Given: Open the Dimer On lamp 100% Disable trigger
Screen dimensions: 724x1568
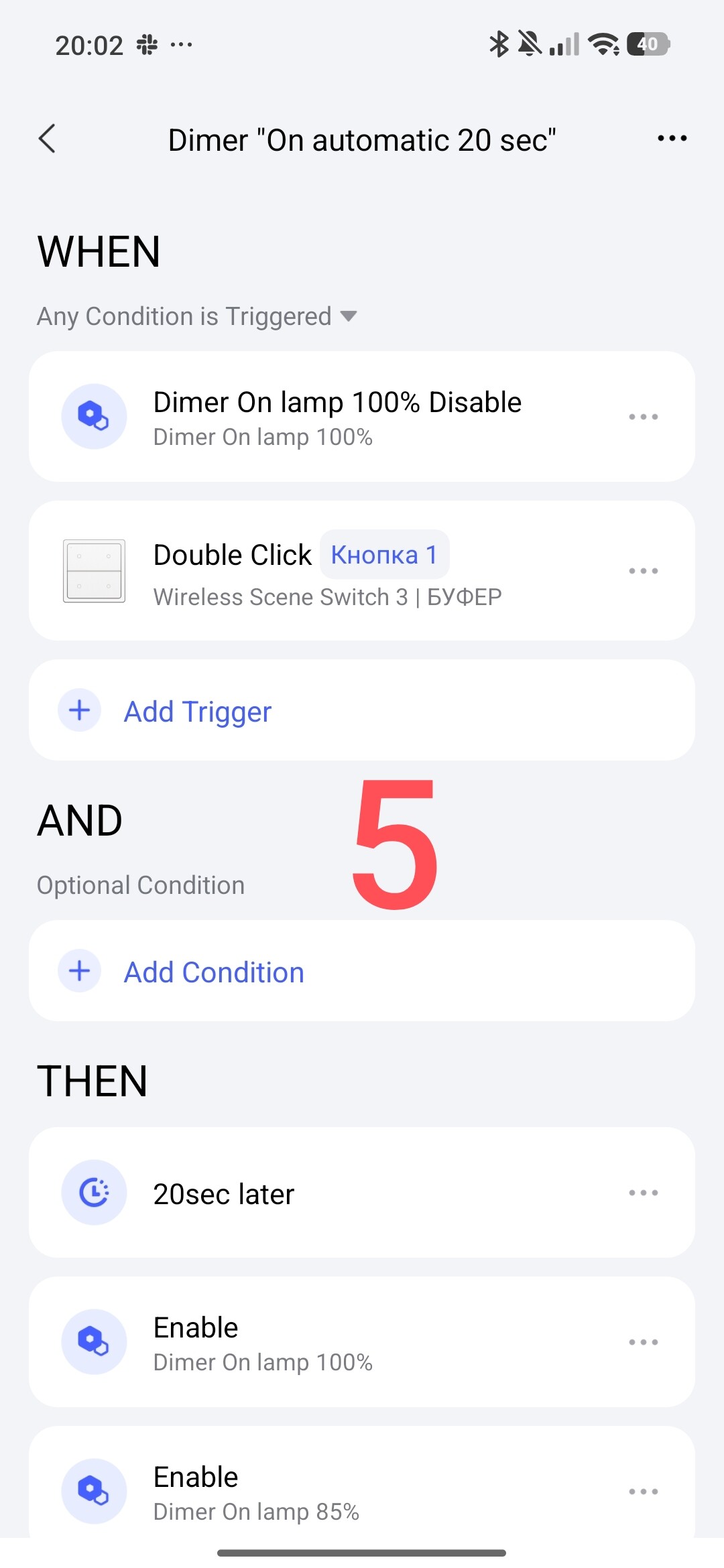Looking at the screenshot, I should tap(362, 417).
